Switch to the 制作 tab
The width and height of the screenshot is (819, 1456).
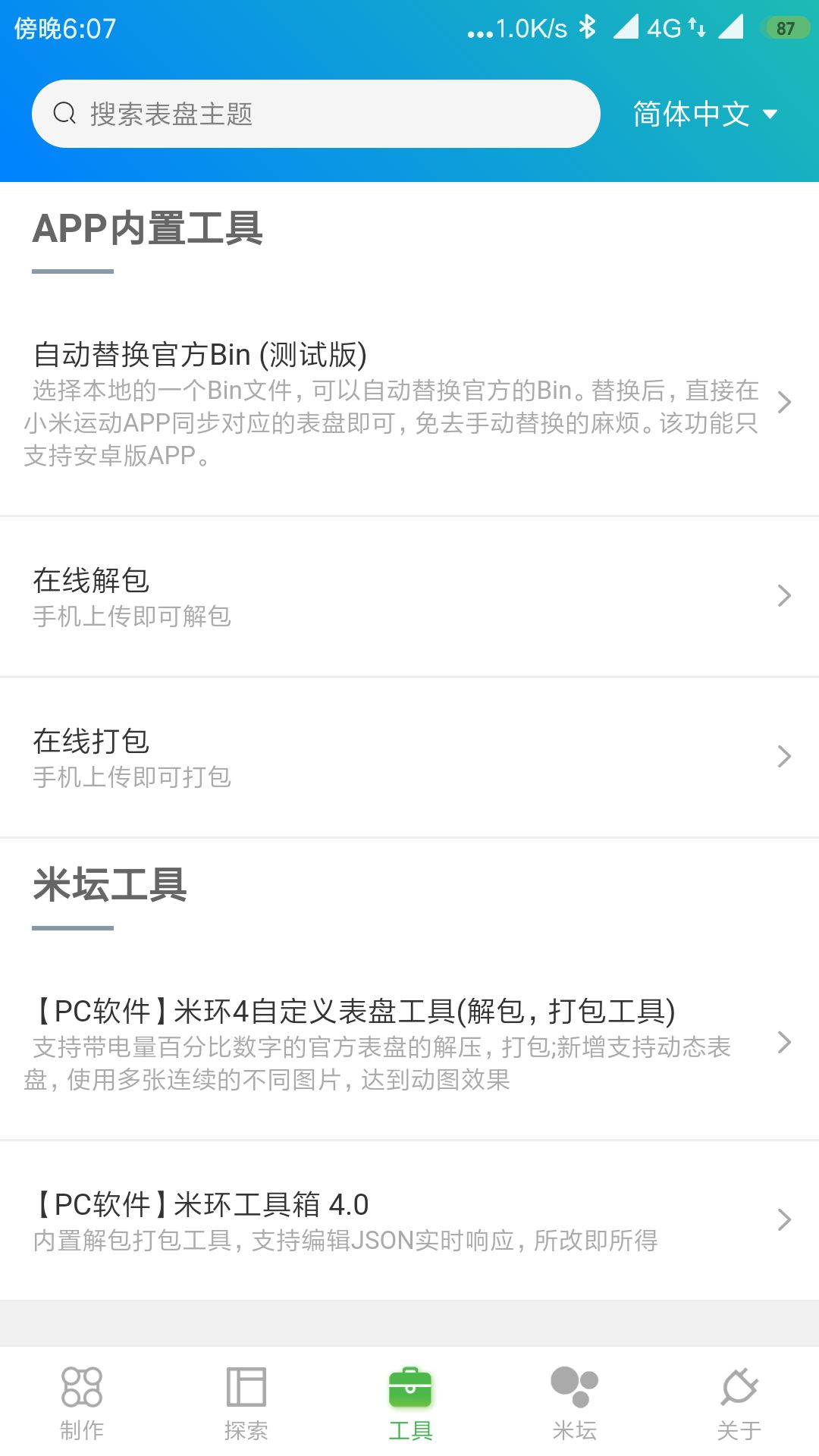click(82, 1403)
